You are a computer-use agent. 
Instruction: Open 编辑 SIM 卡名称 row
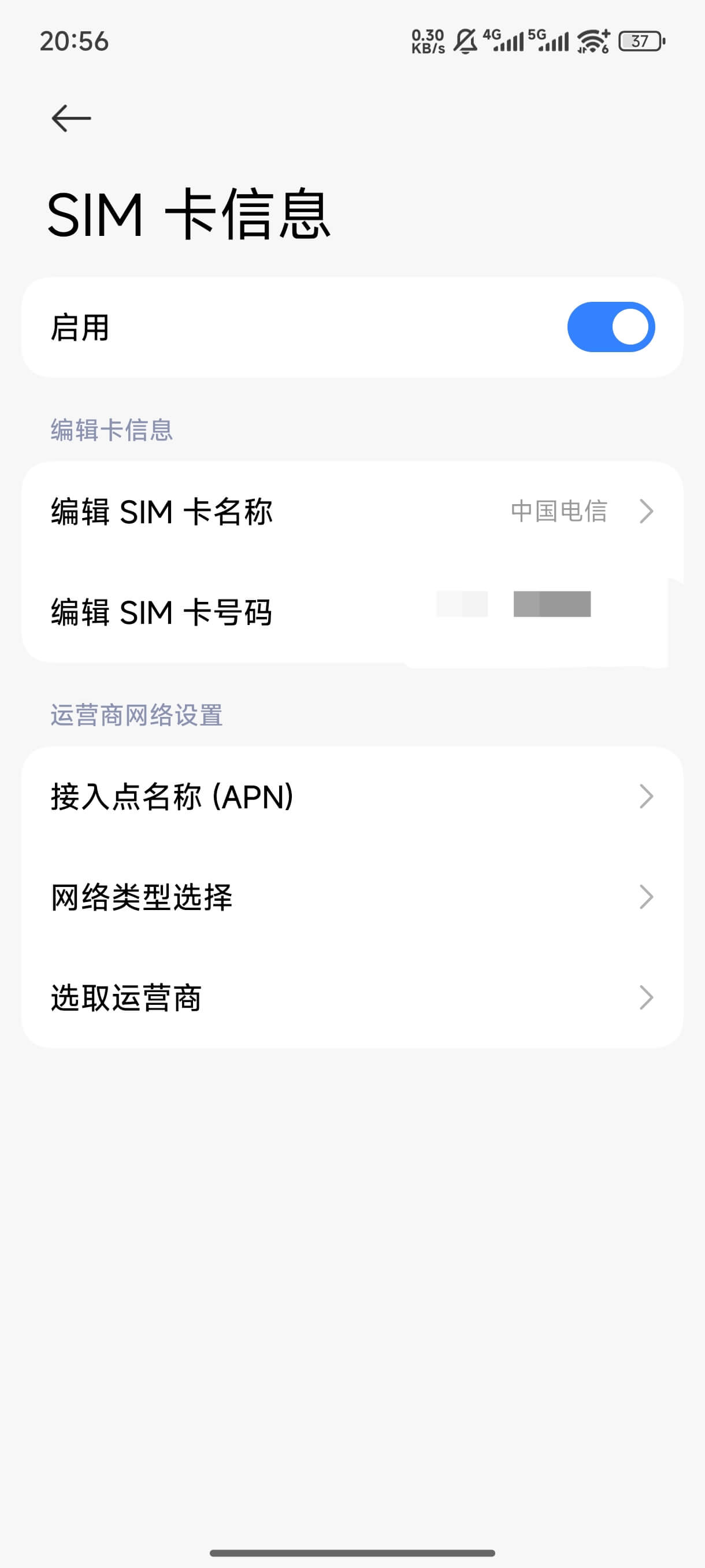coord(352,511)
